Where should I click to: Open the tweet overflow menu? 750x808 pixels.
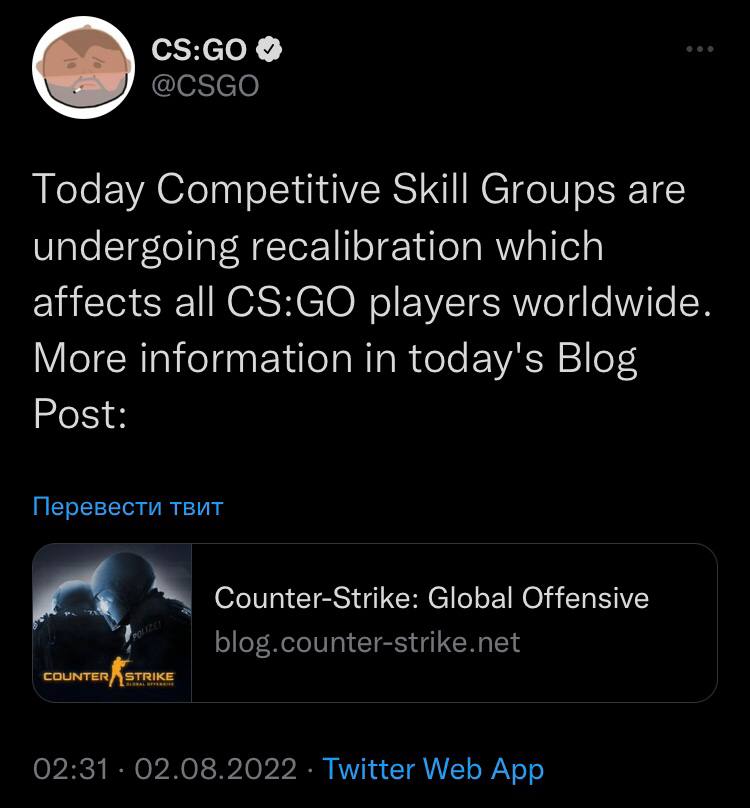coord(701,49)
